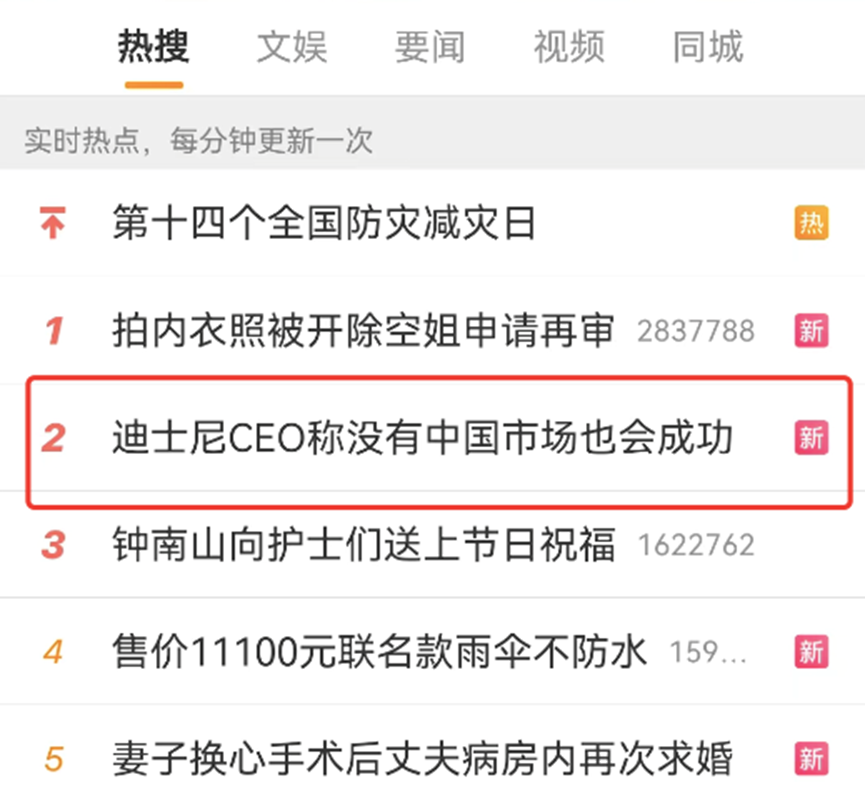The width and height of the screenshot is (865, 810).
Task: Select the 热搜 tab
Action: point(153,47)
